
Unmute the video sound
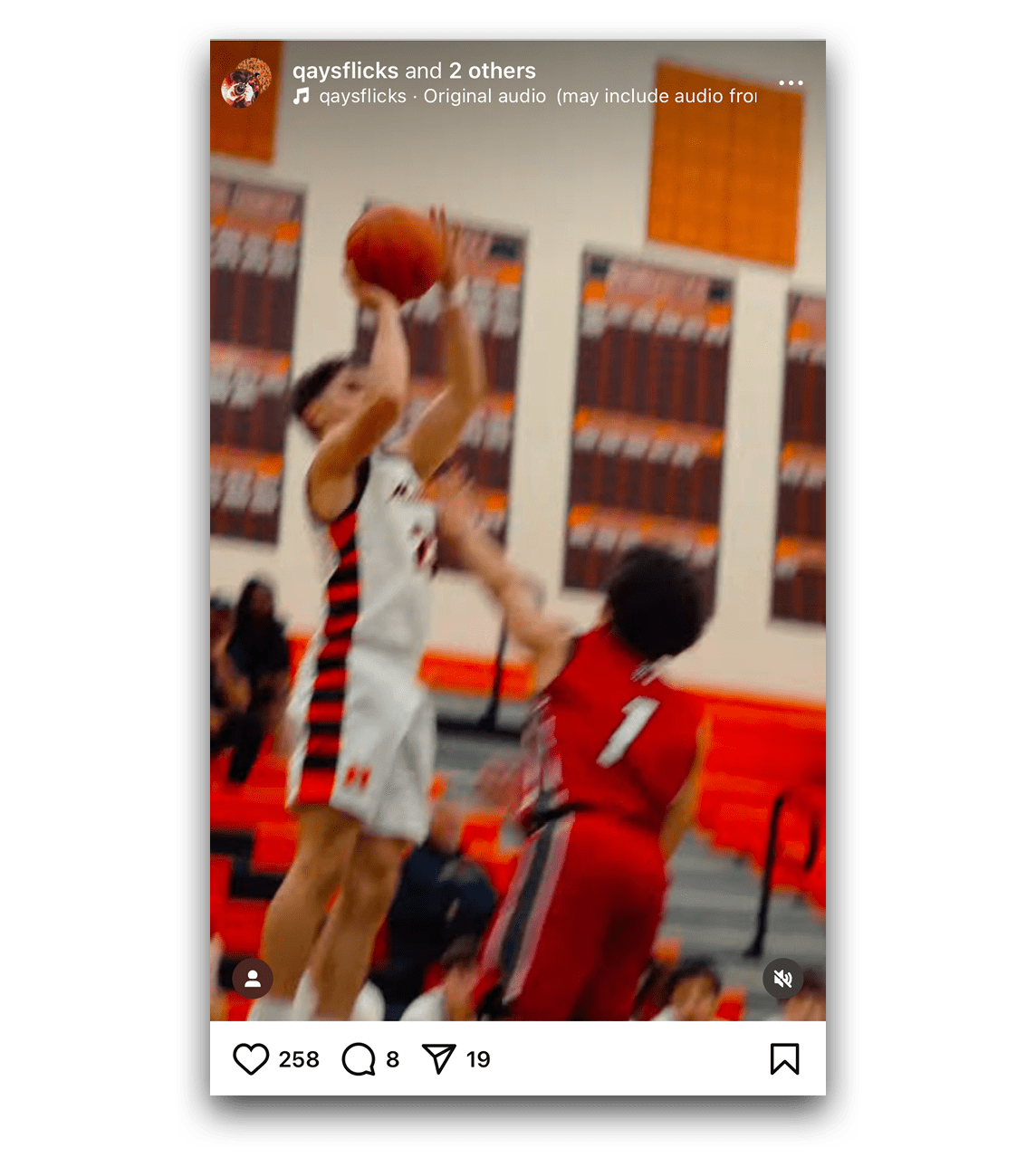pyautogui.click(x=783, y=979)
